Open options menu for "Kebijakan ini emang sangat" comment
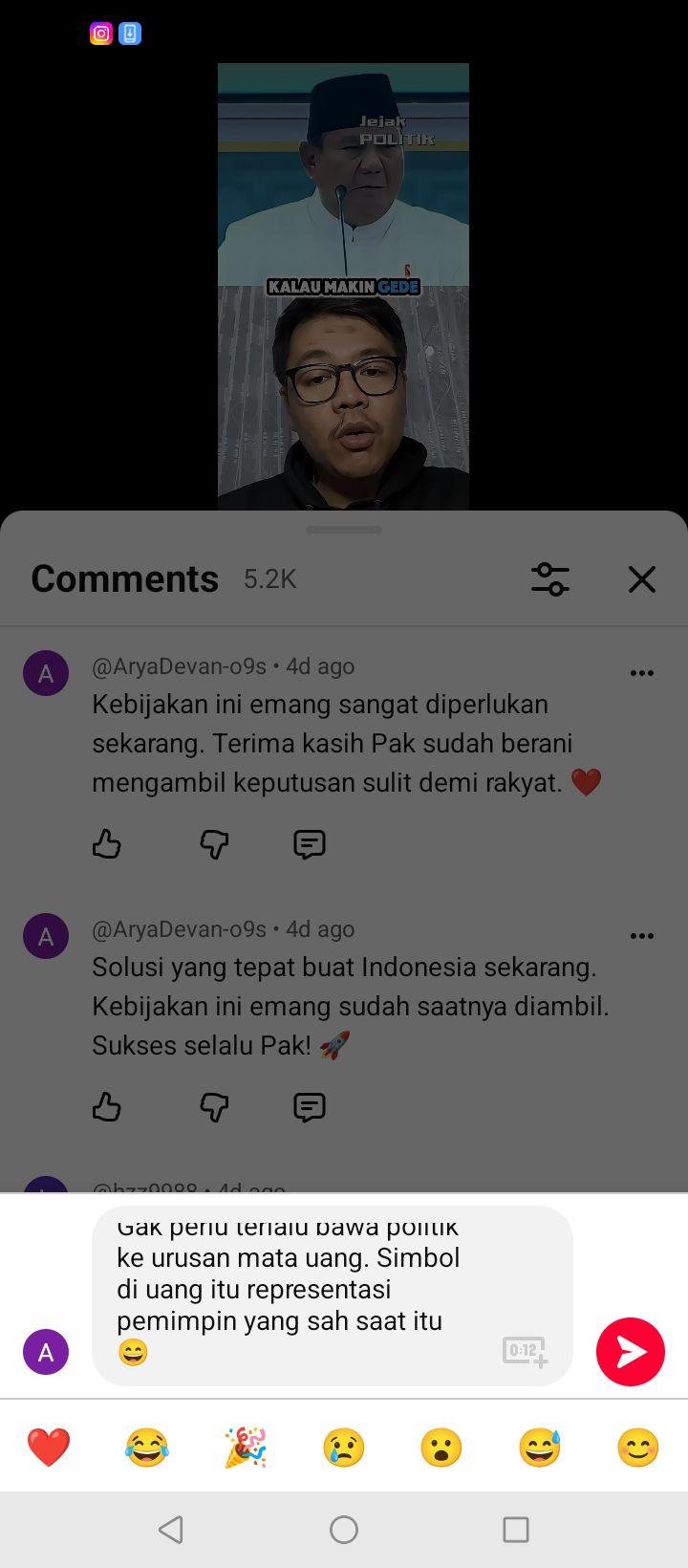Viewport: 688px width, 1568px height. [x=642, y=673]
